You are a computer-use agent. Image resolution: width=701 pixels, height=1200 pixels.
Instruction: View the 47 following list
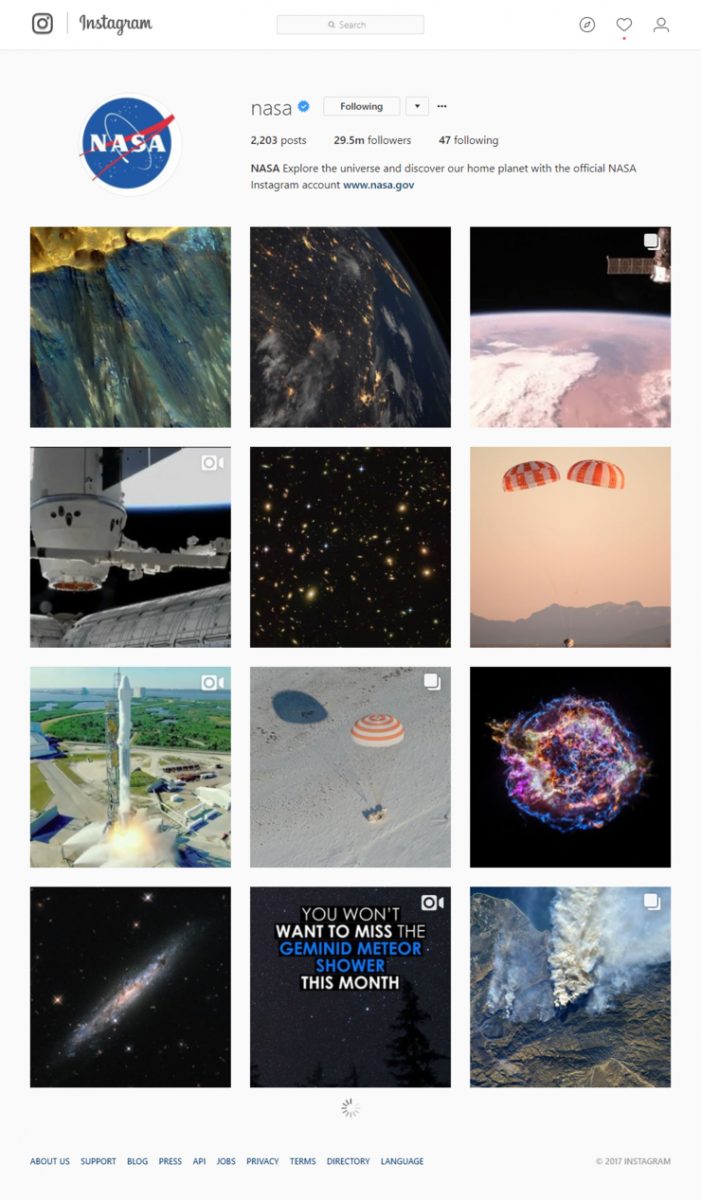coord(468,141)
